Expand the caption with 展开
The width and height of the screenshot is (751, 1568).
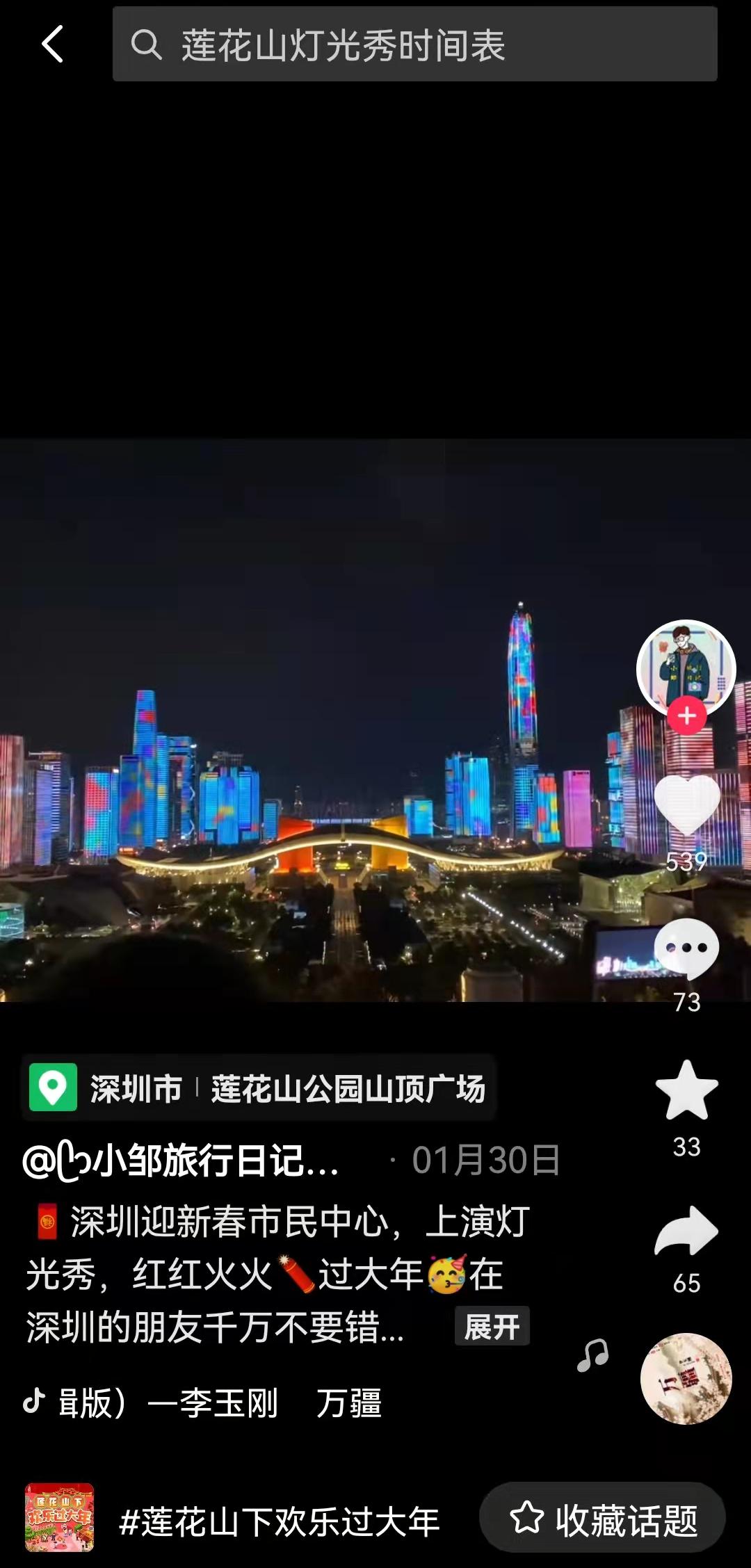pyautogui.click(x=492, y=1327)
